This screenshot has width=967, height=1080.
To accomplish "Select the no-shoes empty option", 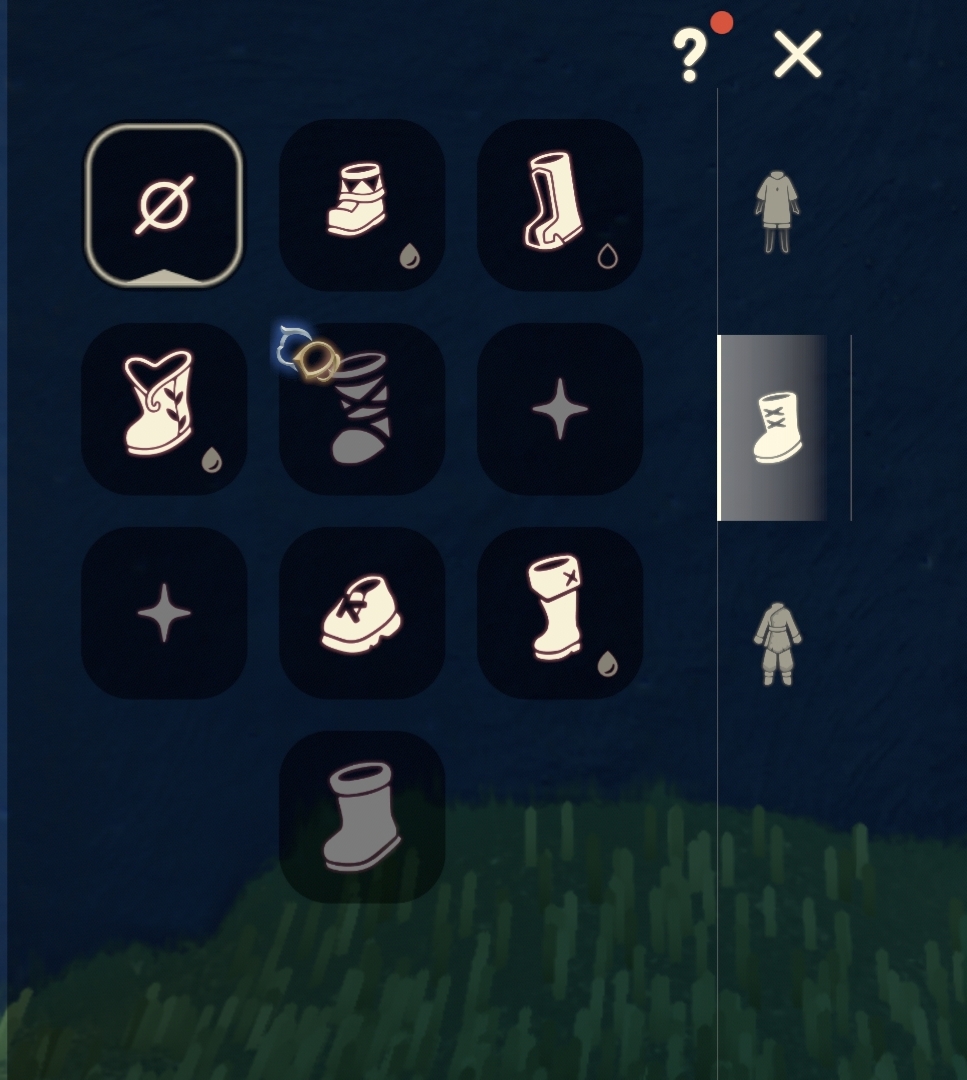I will pos(164,205).
